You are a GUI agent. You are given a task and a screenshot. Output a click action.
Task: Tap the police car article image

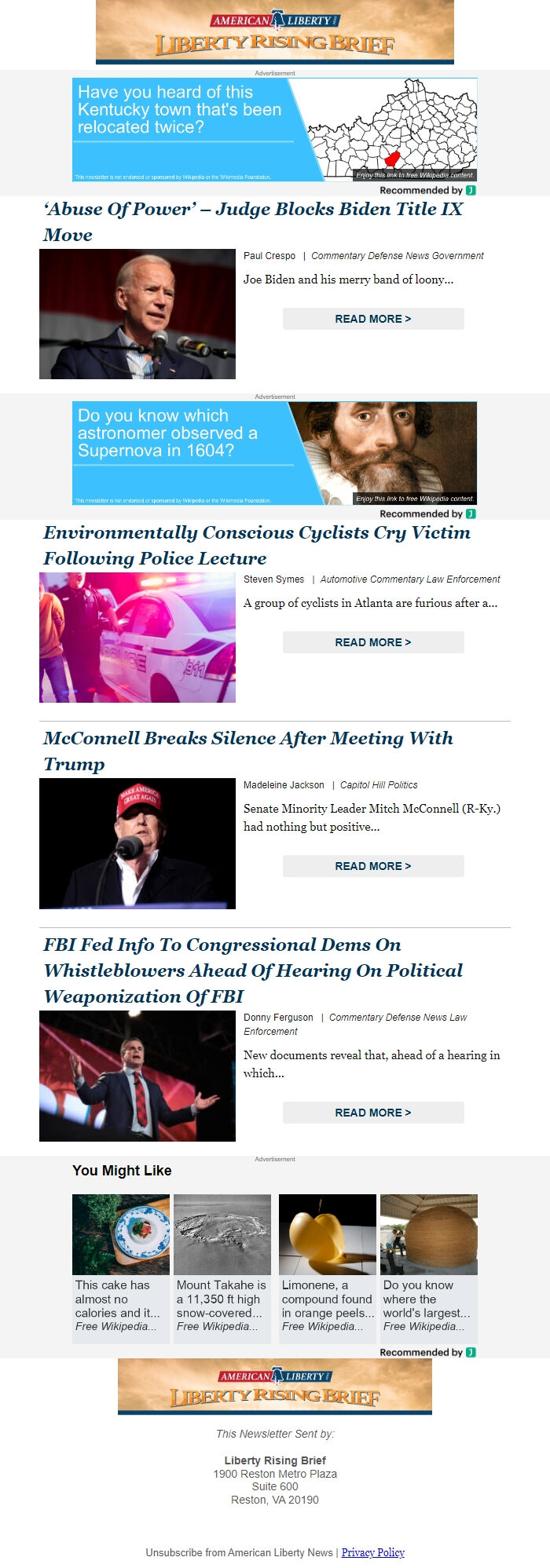pyautogui.click(x=137, y=638)
